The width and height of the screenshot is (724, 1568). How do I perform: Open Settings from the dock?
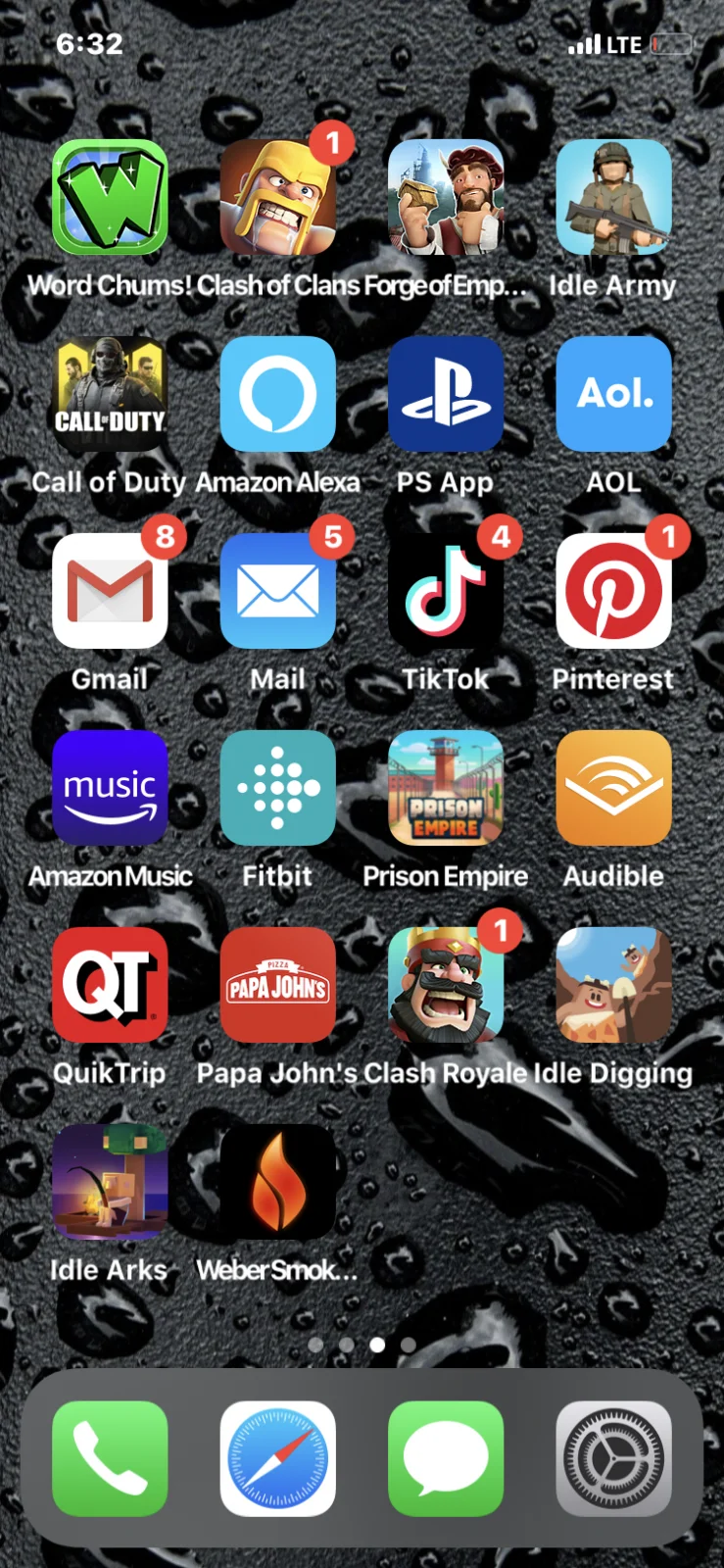pyautogui.click(x=613, y=1458)
